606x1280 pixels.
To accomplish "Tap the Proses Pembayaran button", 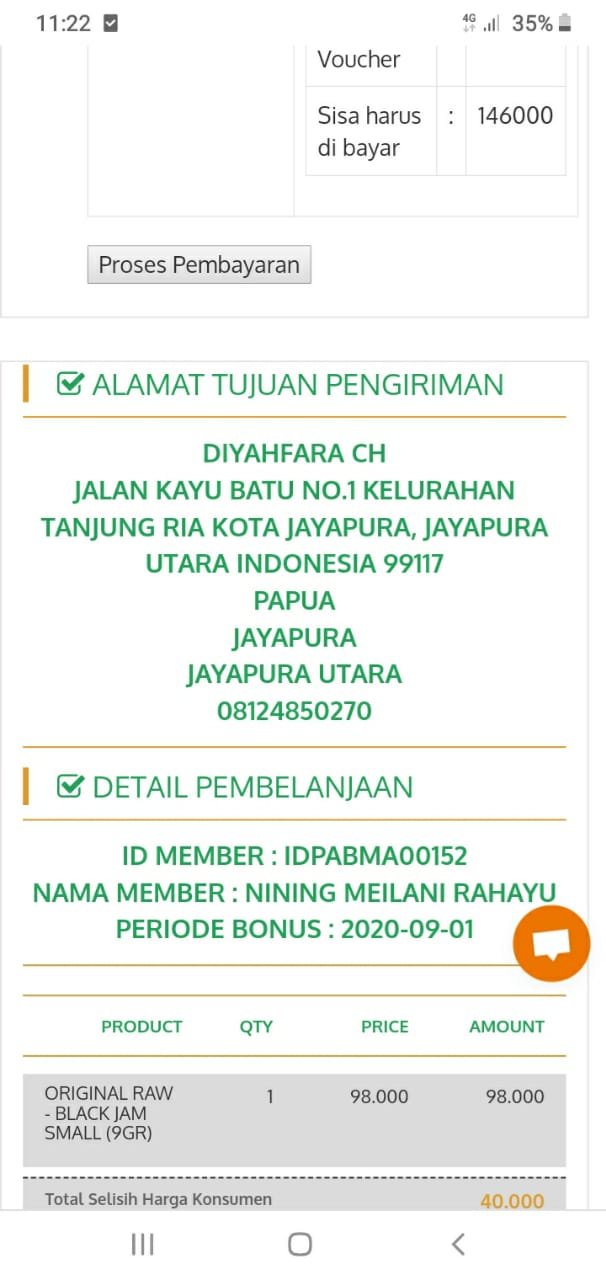I will tap(199, 265).
